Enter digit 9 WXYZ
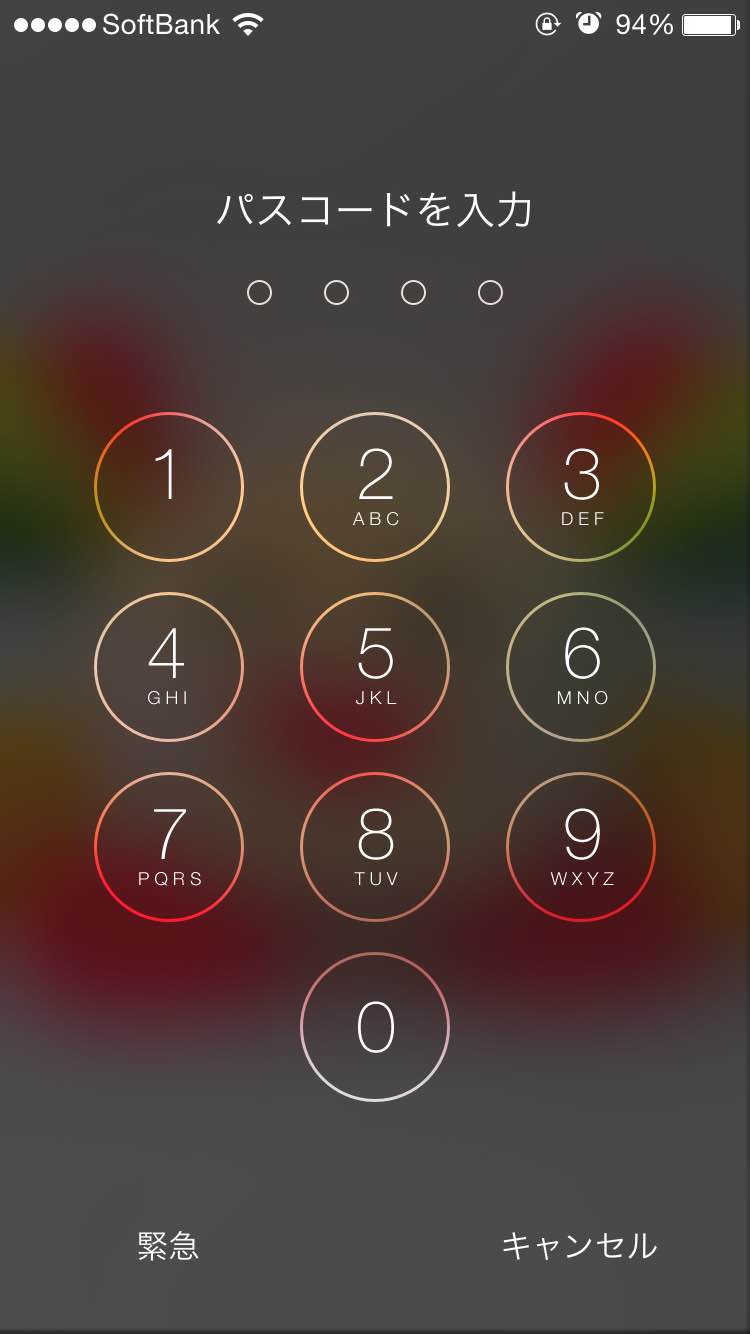This screenshot has height=1334, width=750. [581, 847]
